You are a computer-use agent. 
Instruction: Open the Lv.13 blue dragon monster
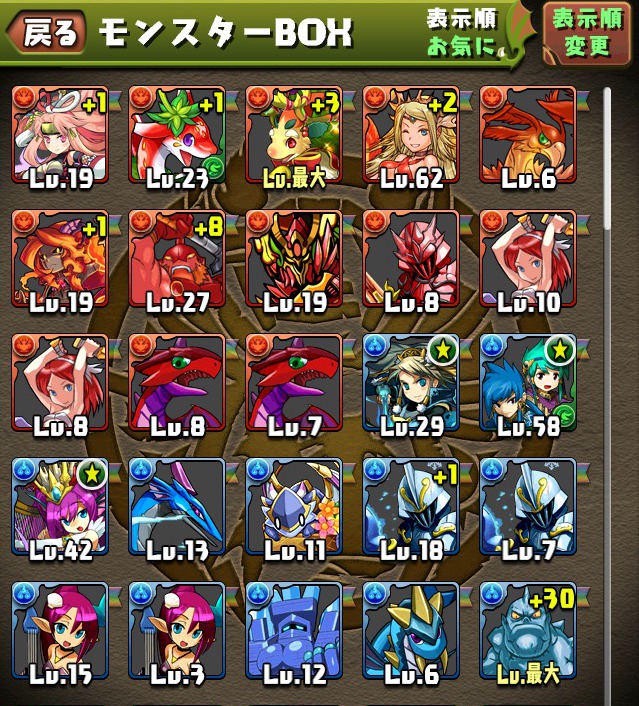click(x=177, y=505)
